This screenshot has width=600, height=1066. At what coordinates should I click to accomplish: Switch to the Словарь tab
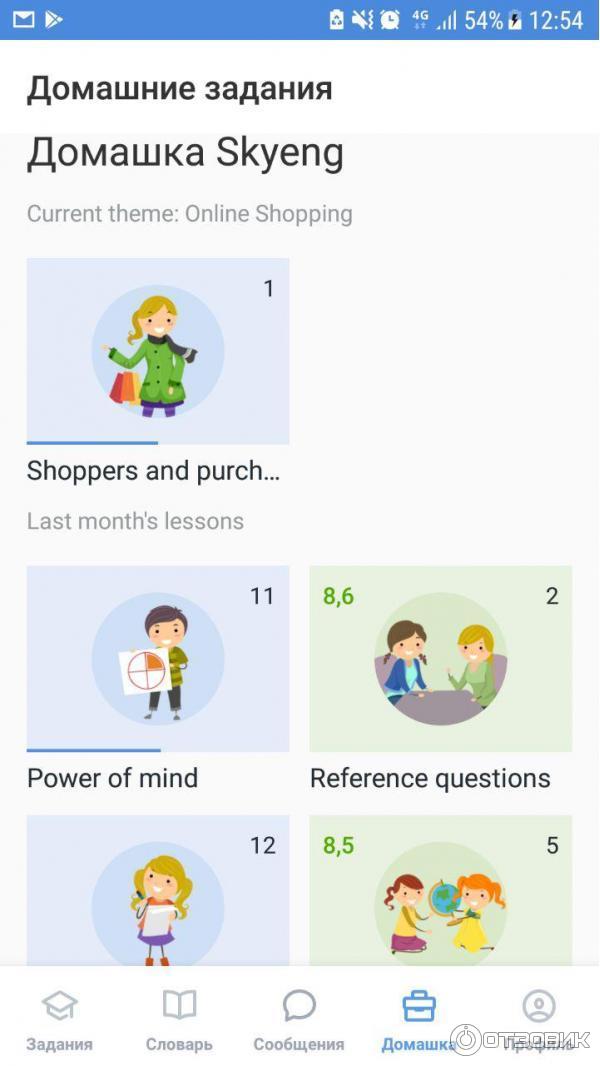click(x=179, y=1020)
